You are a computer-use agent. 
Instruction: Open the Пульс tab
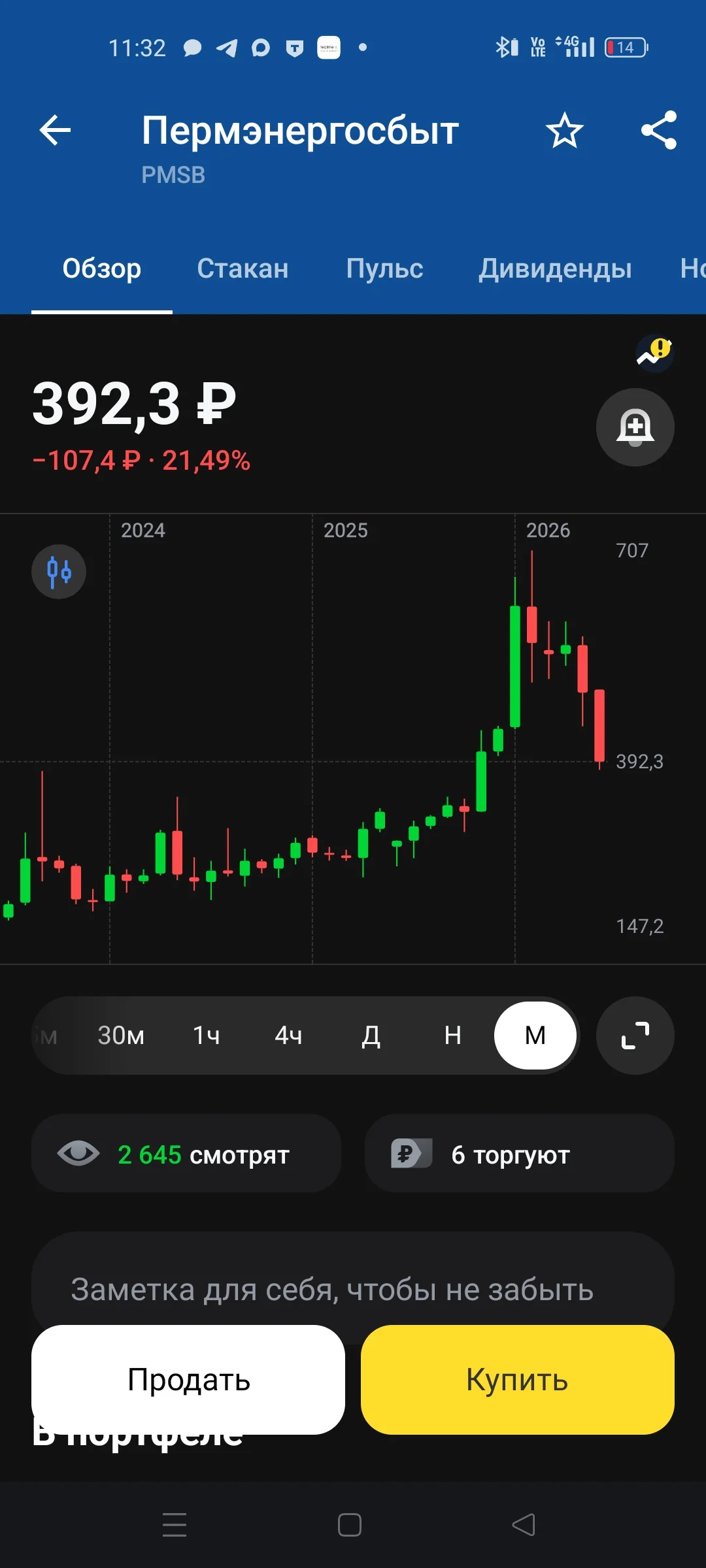pos(384,269)
